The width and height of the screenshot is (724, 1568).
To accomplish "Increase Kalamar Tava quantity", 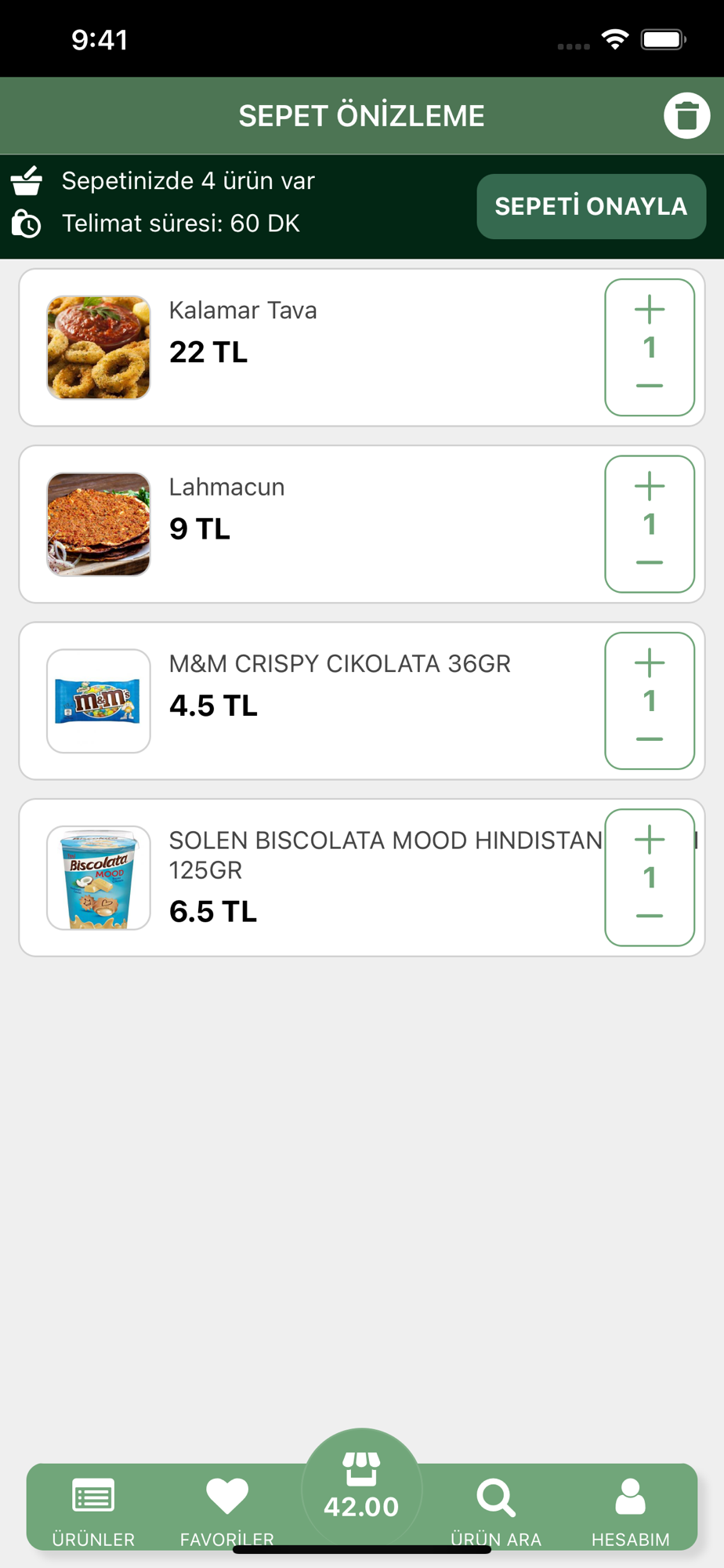I will tap(650, 310).
